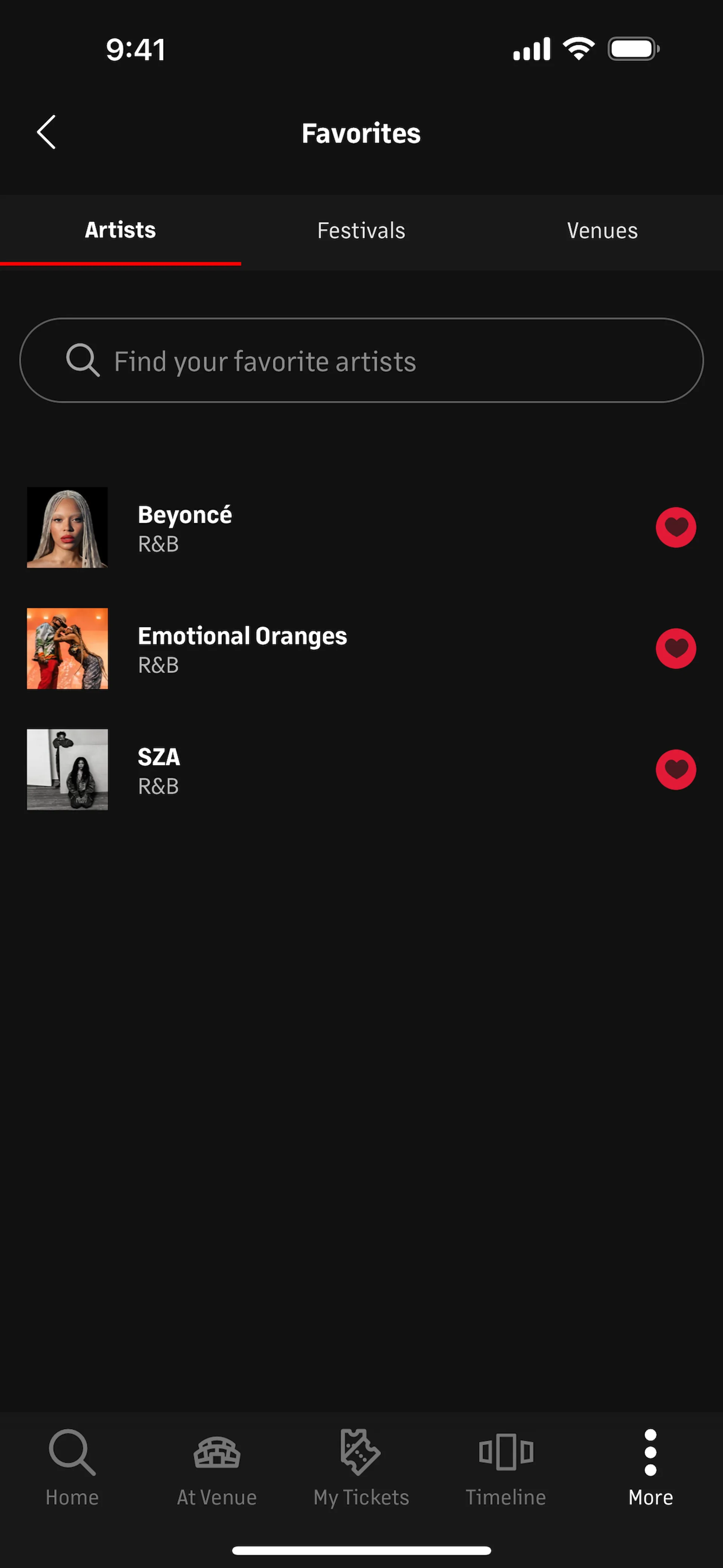Switch to the Festivals tab
This screenshot has height=1568, width=723.
(361, 231)
